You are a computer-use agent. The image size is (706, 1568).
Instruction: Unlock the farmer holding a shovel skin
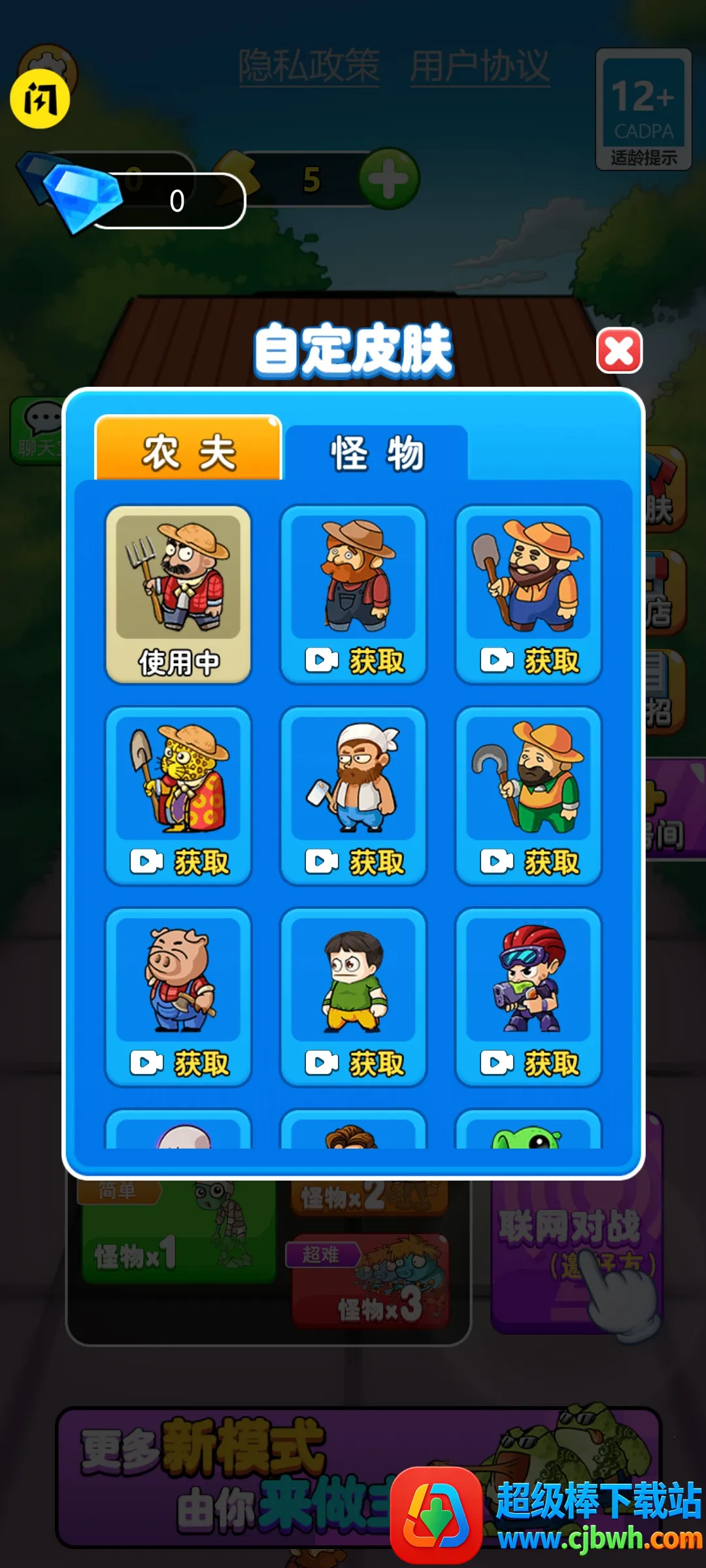529,661
